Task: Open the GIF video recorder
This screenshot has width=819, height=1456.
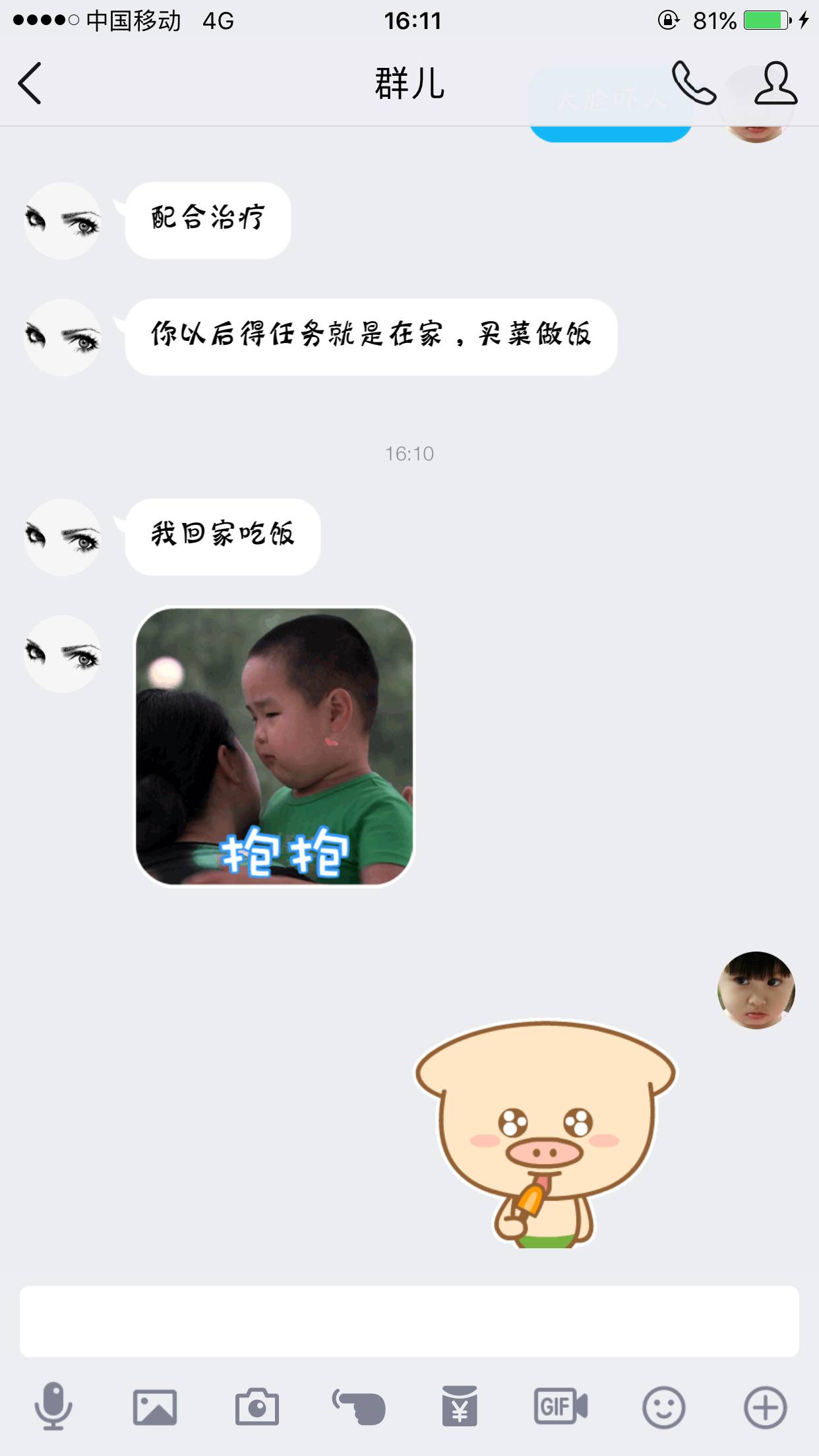Action: [x=561, y=1407]
